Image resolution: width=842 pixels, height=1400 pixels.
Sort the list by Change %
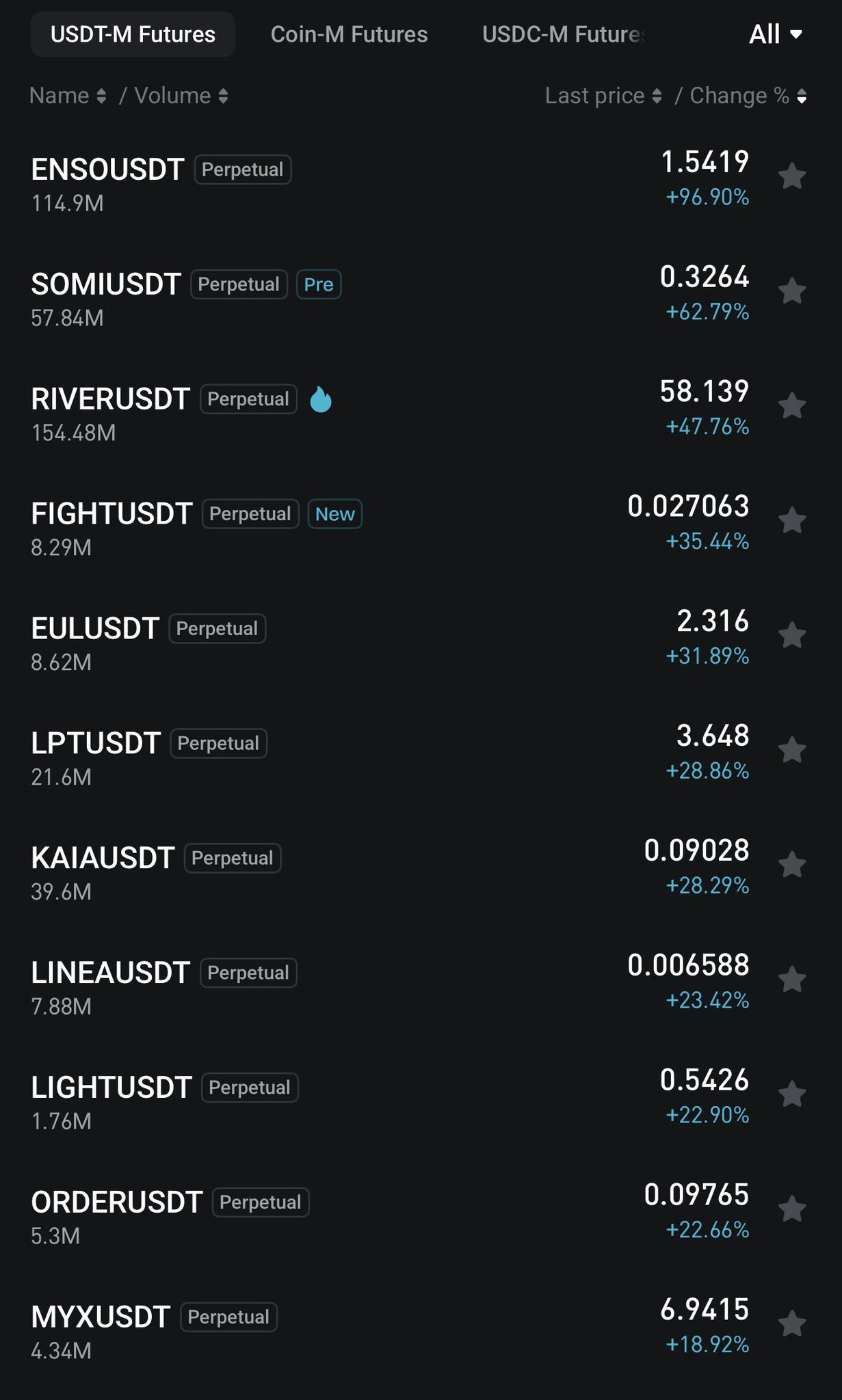point(747,96)
